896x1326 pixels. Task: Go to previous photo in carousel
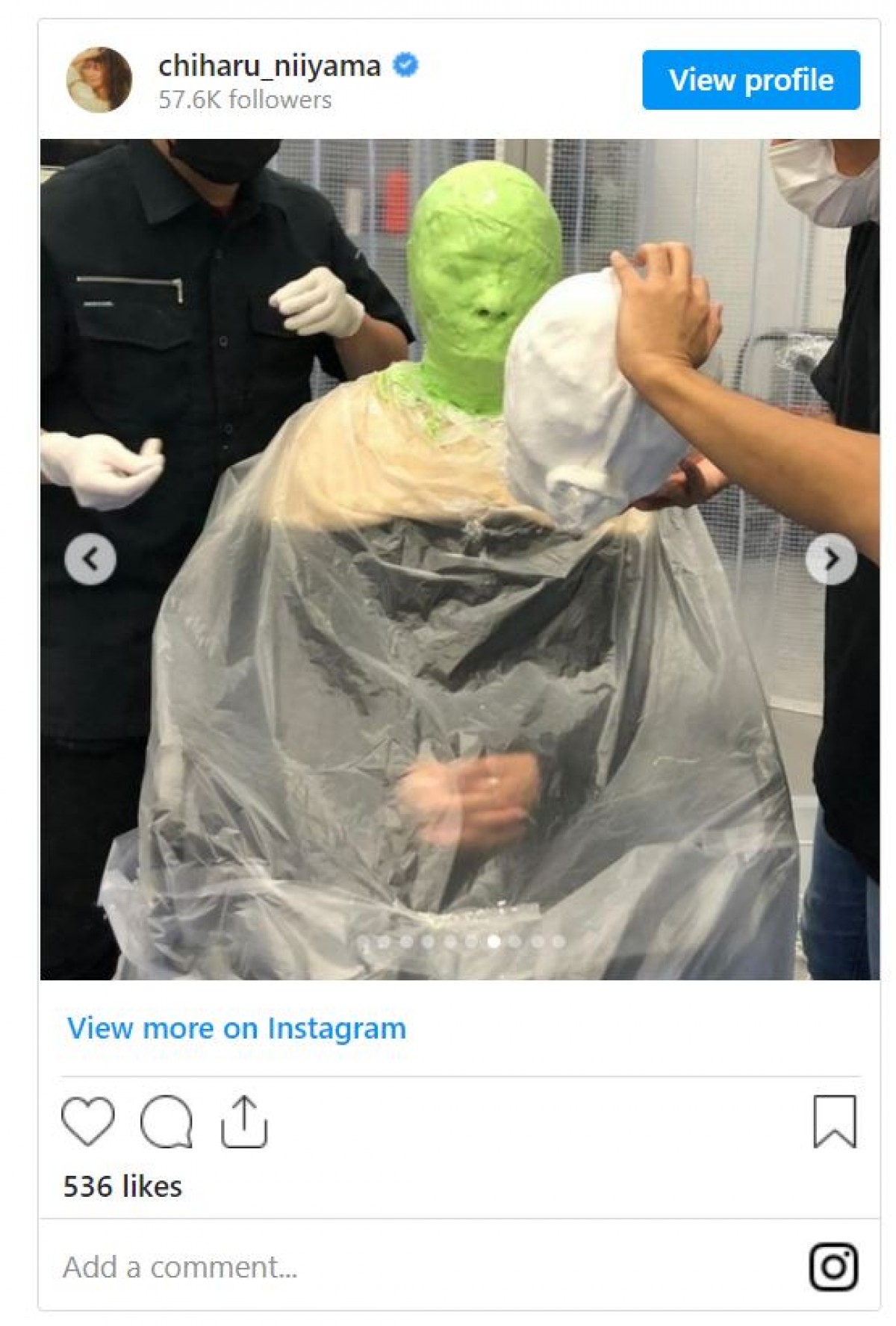point(90,558)
